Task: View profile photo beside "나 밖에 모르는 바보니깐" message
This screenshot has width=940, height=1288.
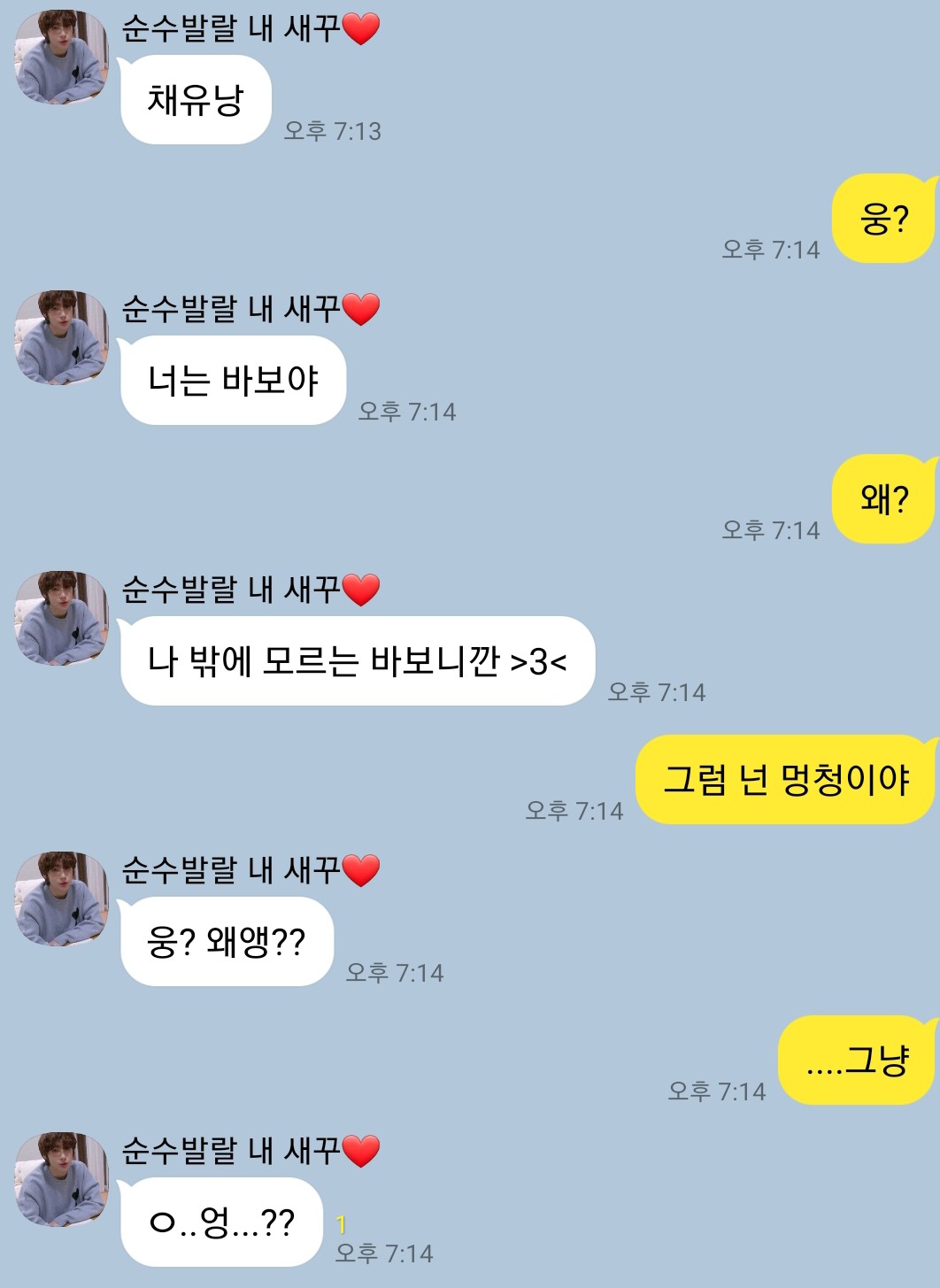Action: (61, 619)
